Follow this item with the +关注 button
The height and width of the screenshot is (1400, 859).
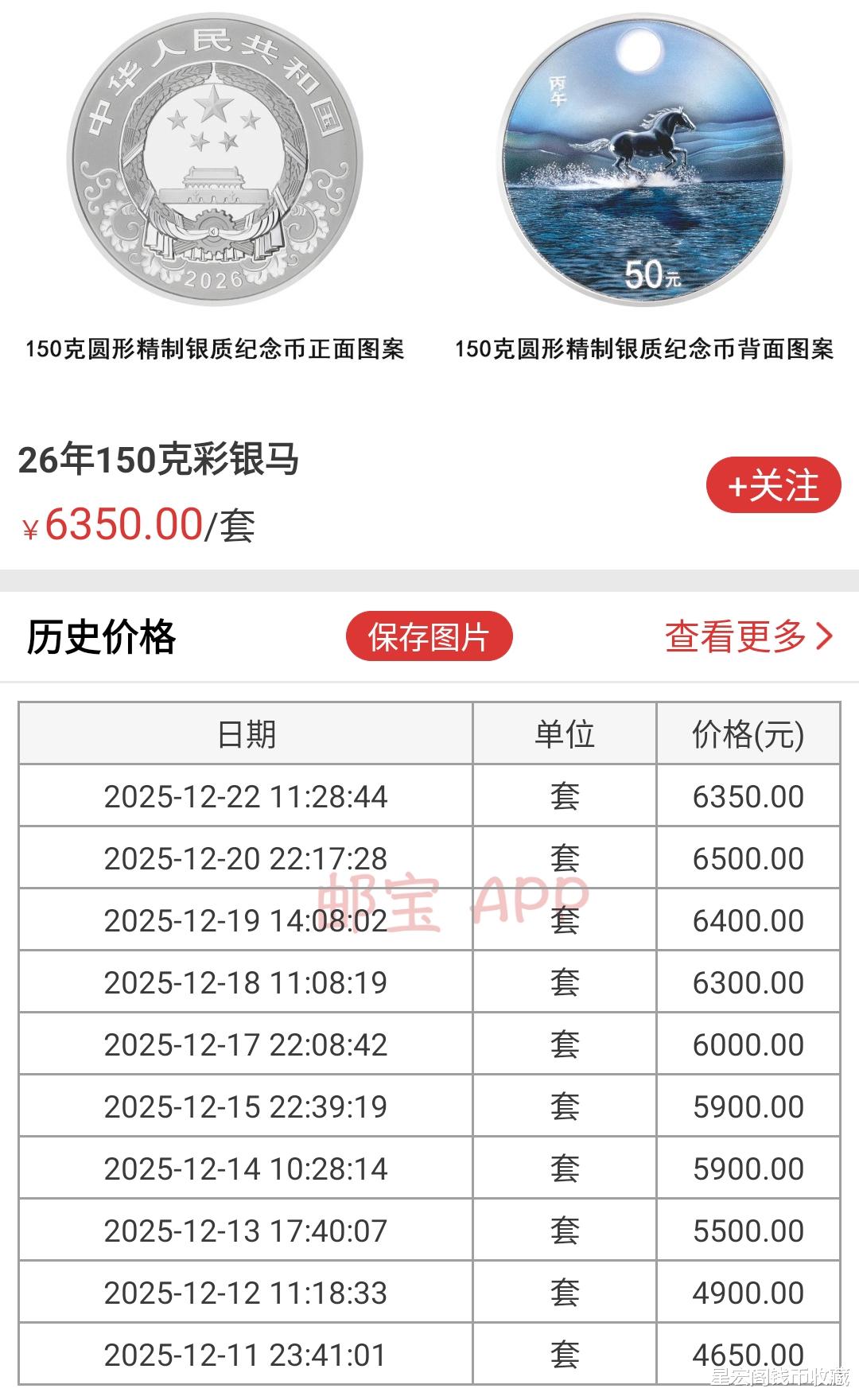pos(773,485)
